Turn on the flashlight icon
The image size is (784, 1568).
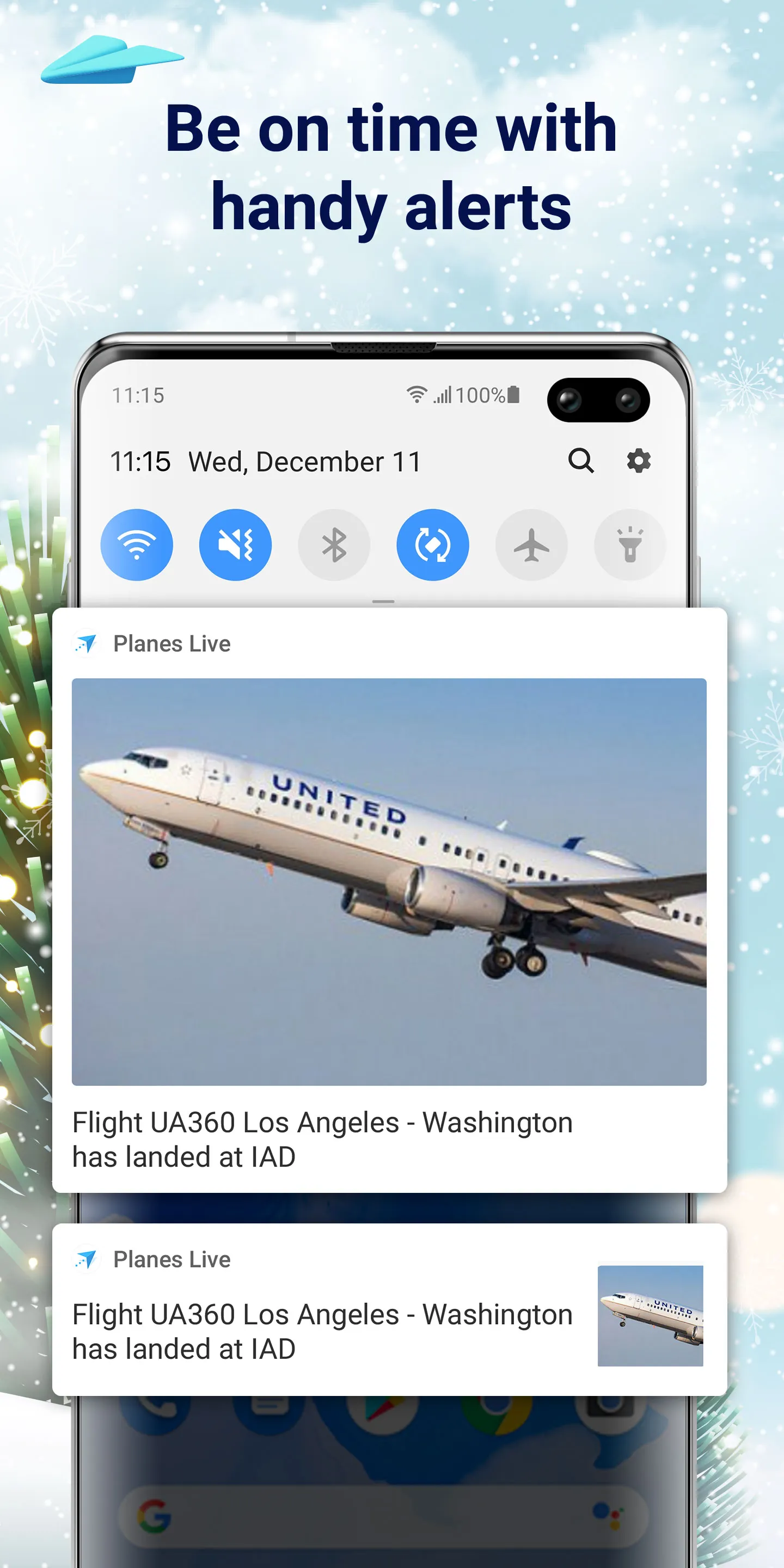point(630,545)
